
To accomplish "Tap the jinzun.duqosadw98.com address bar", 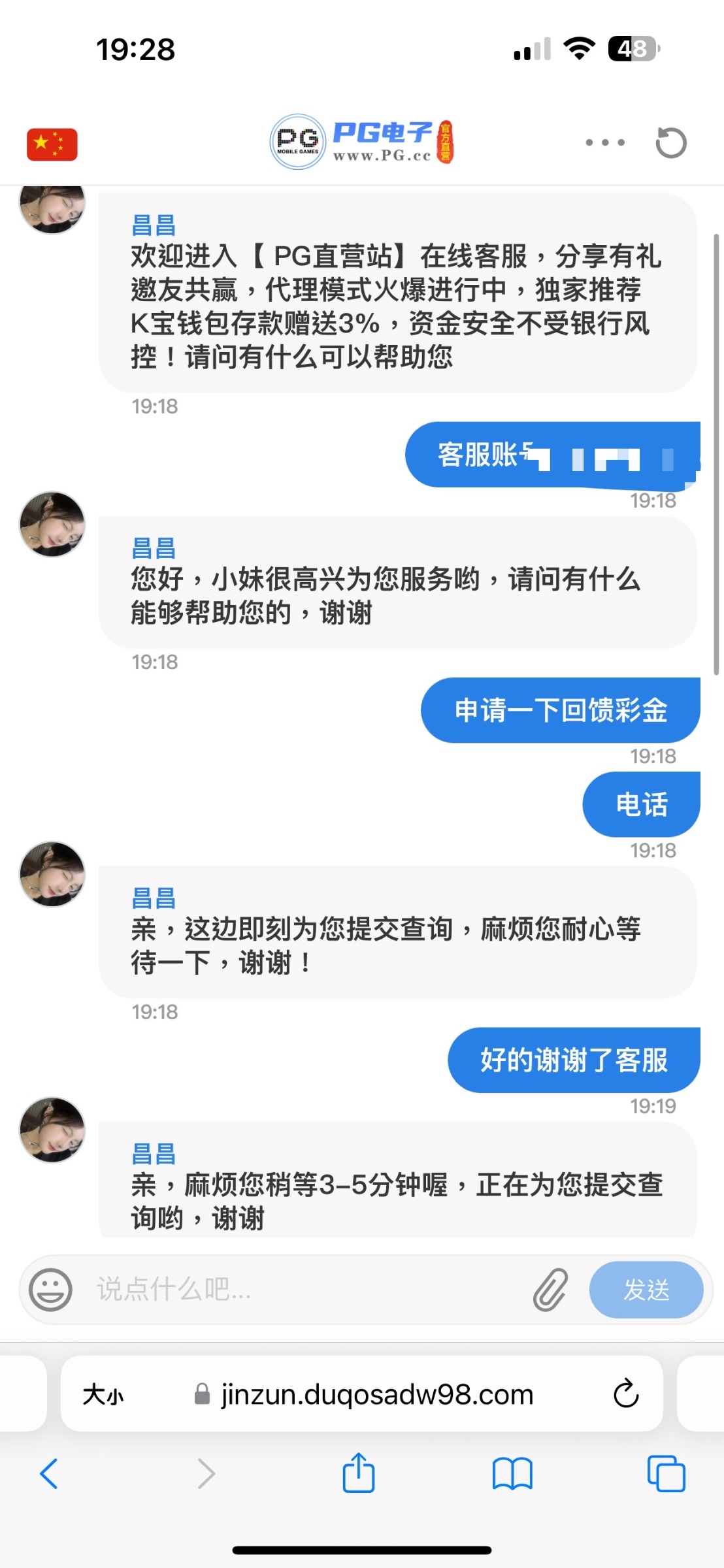I will click(363, 1394).
